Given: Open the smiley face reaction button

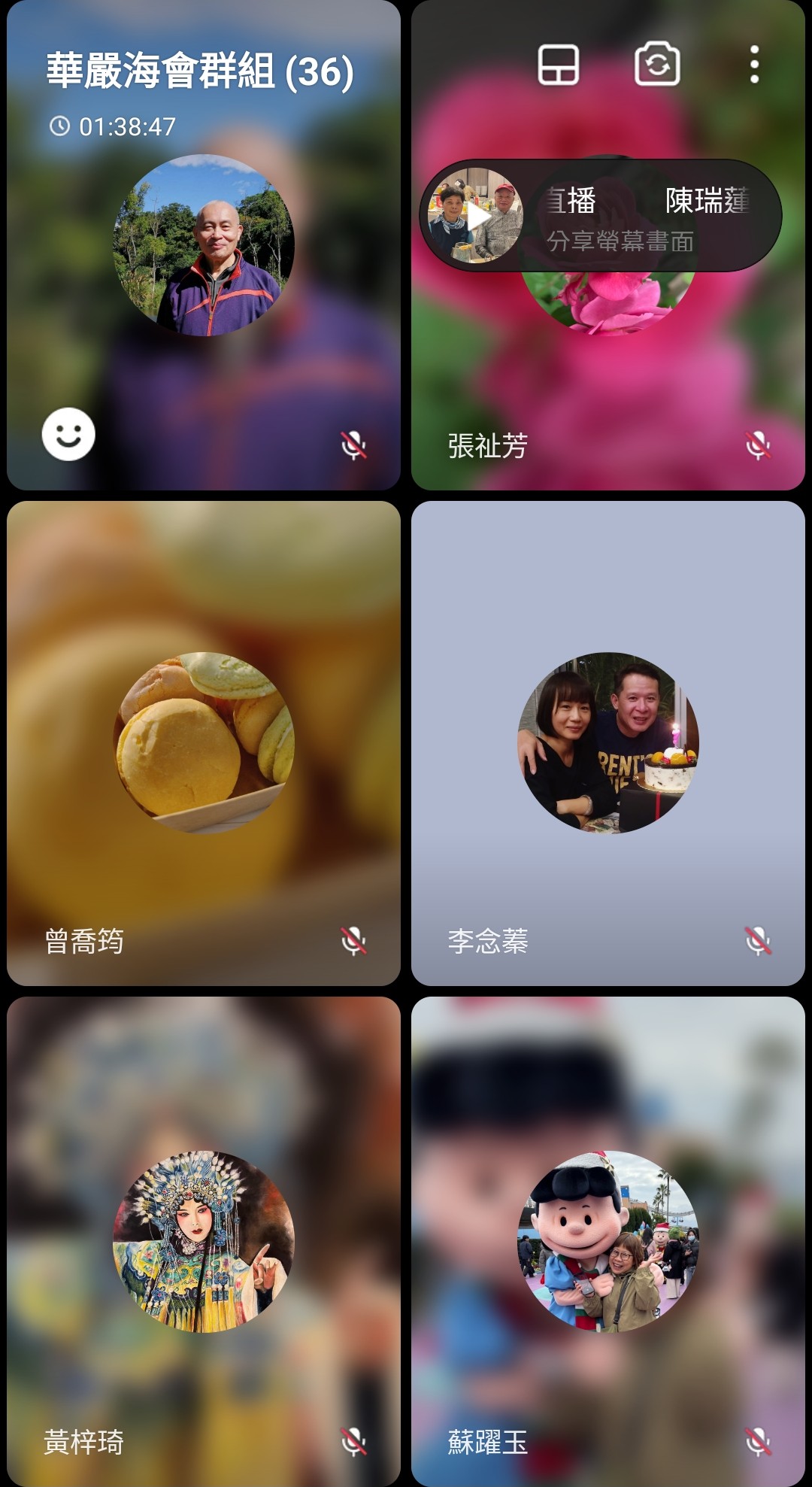Looking at the screenshot, I should click(x=68, y=434).
